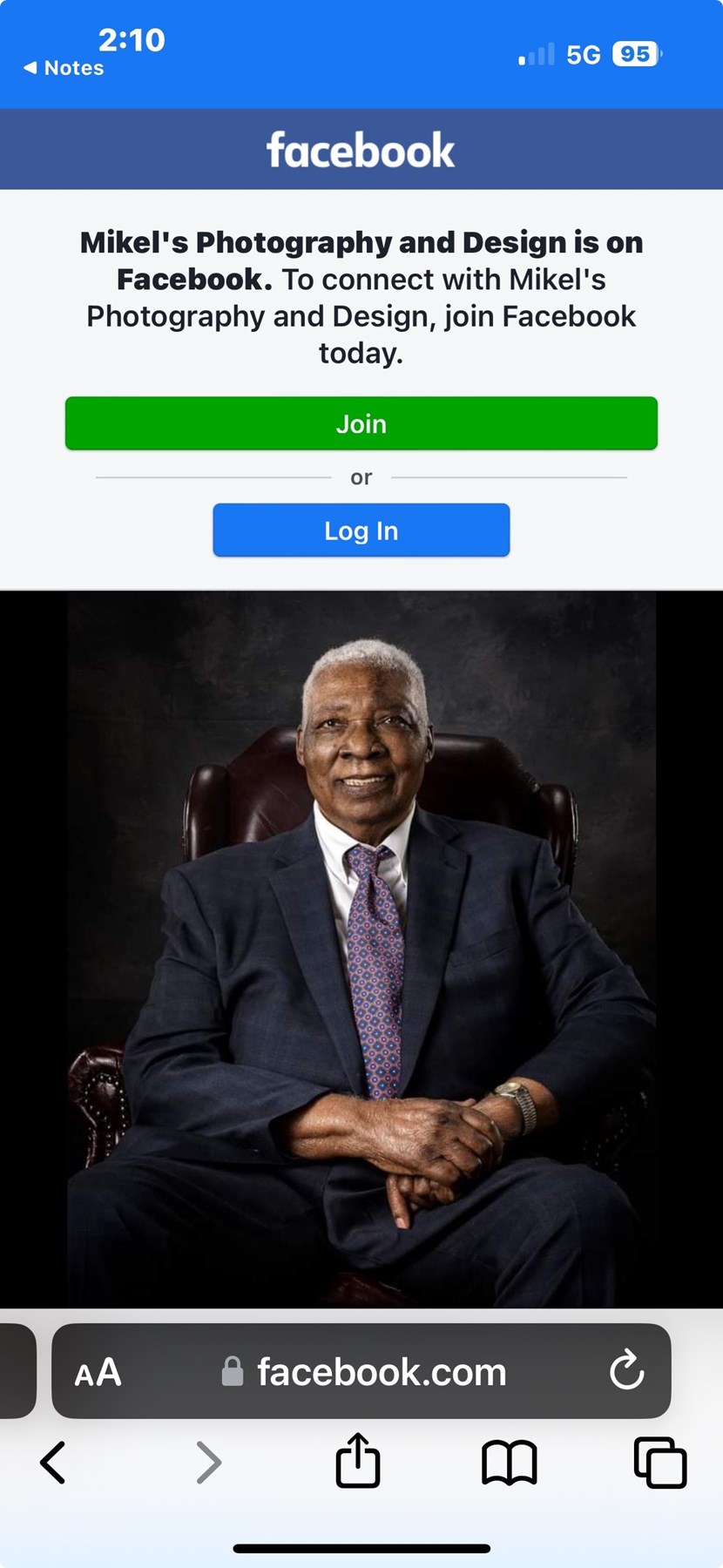Tap the green Join button
This screenshot has width=723, height=1568.
click(361, 423)
